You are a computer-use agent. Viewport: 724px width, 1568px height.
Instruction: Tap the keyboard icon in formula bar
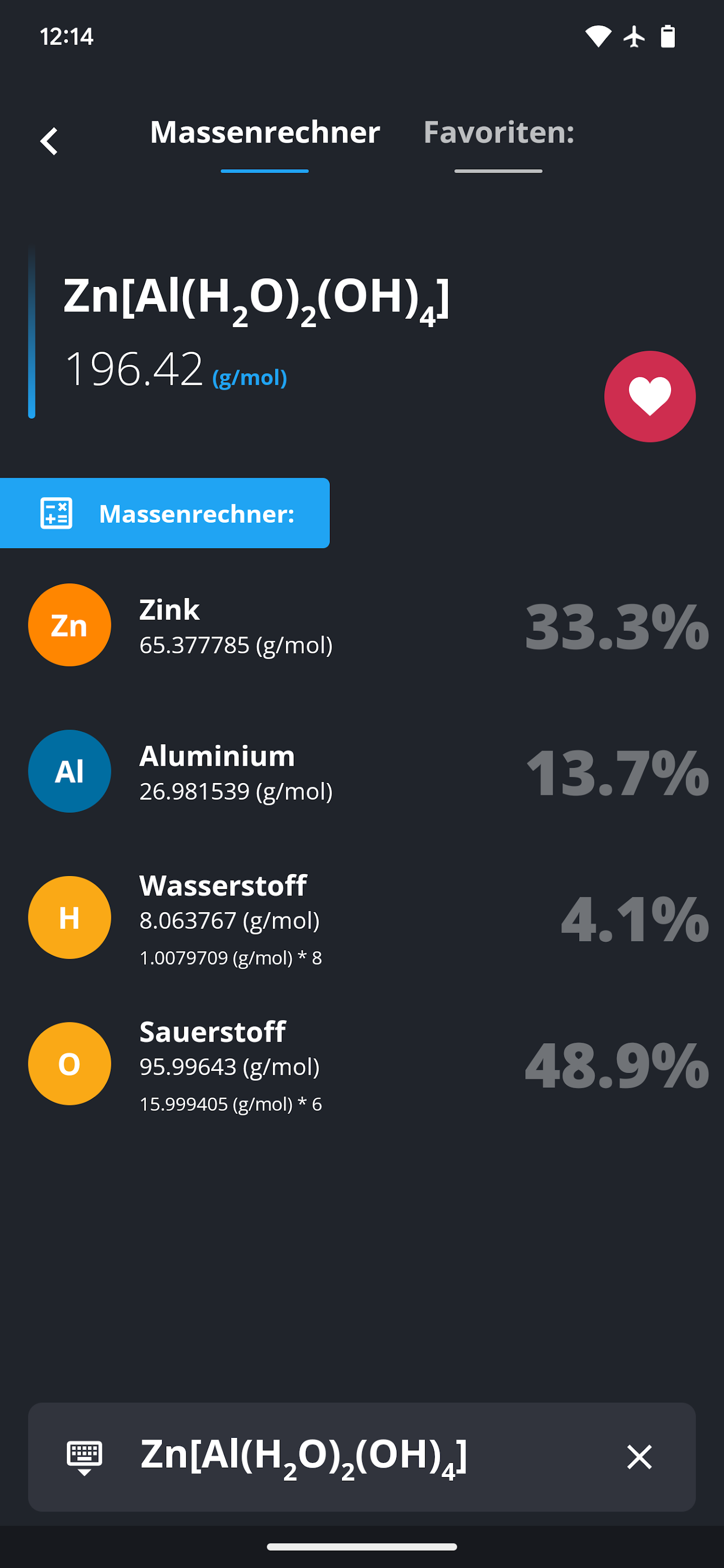pos(84,1457)
